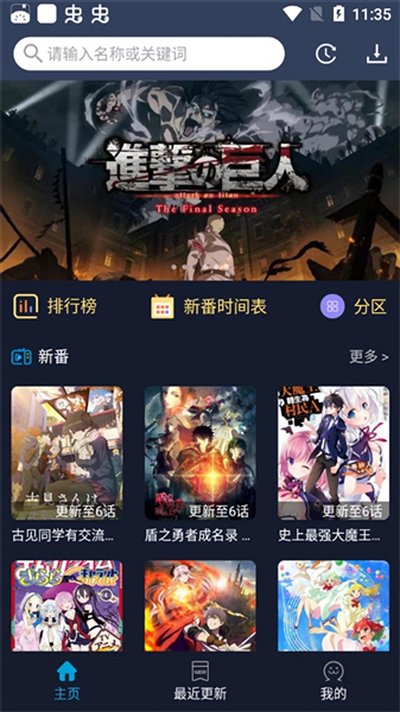
Task: Tap the search box for anime names
Action: 149,54
